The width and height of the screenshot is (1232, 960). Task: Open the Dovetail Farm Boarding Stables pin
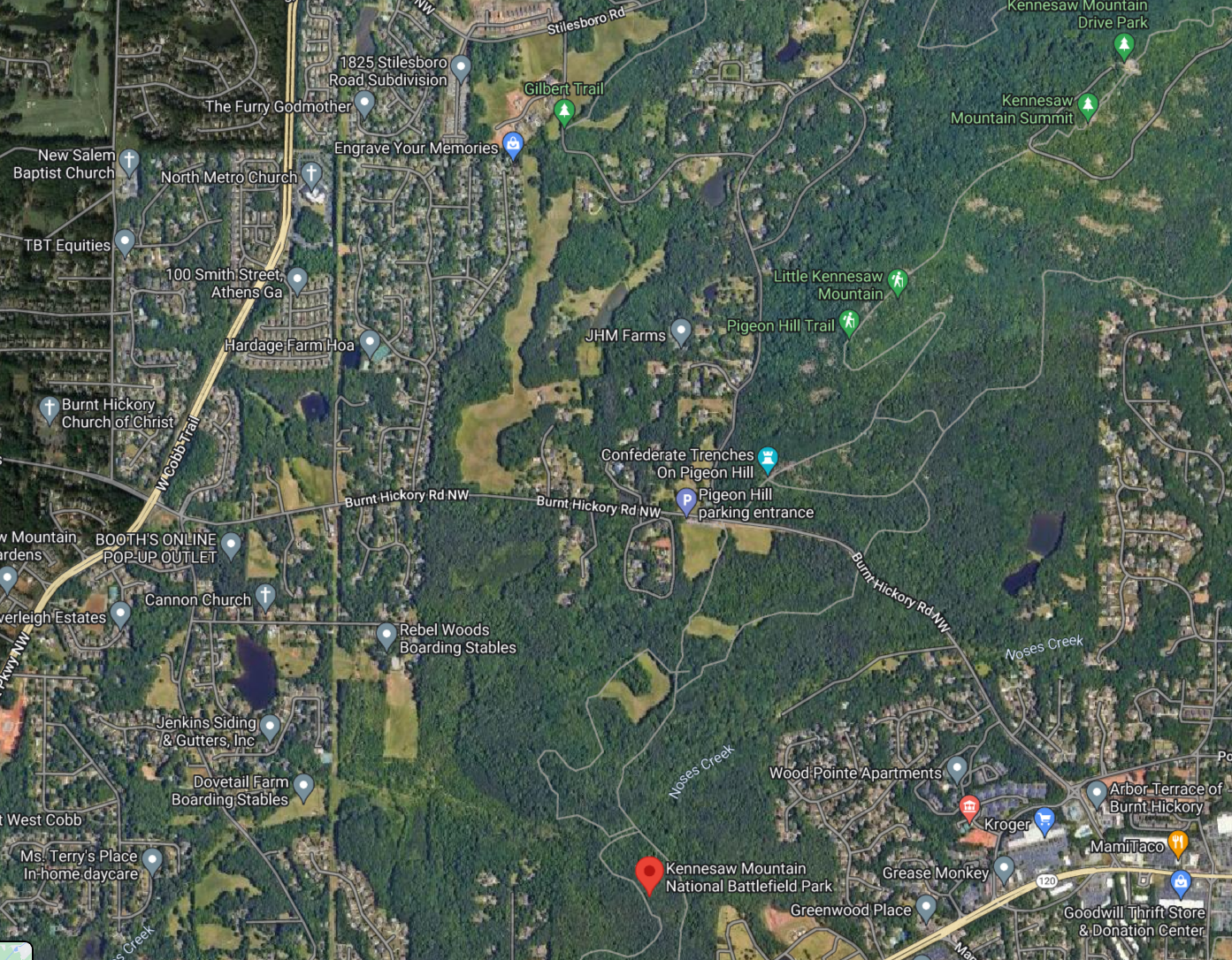pos(303,786)
